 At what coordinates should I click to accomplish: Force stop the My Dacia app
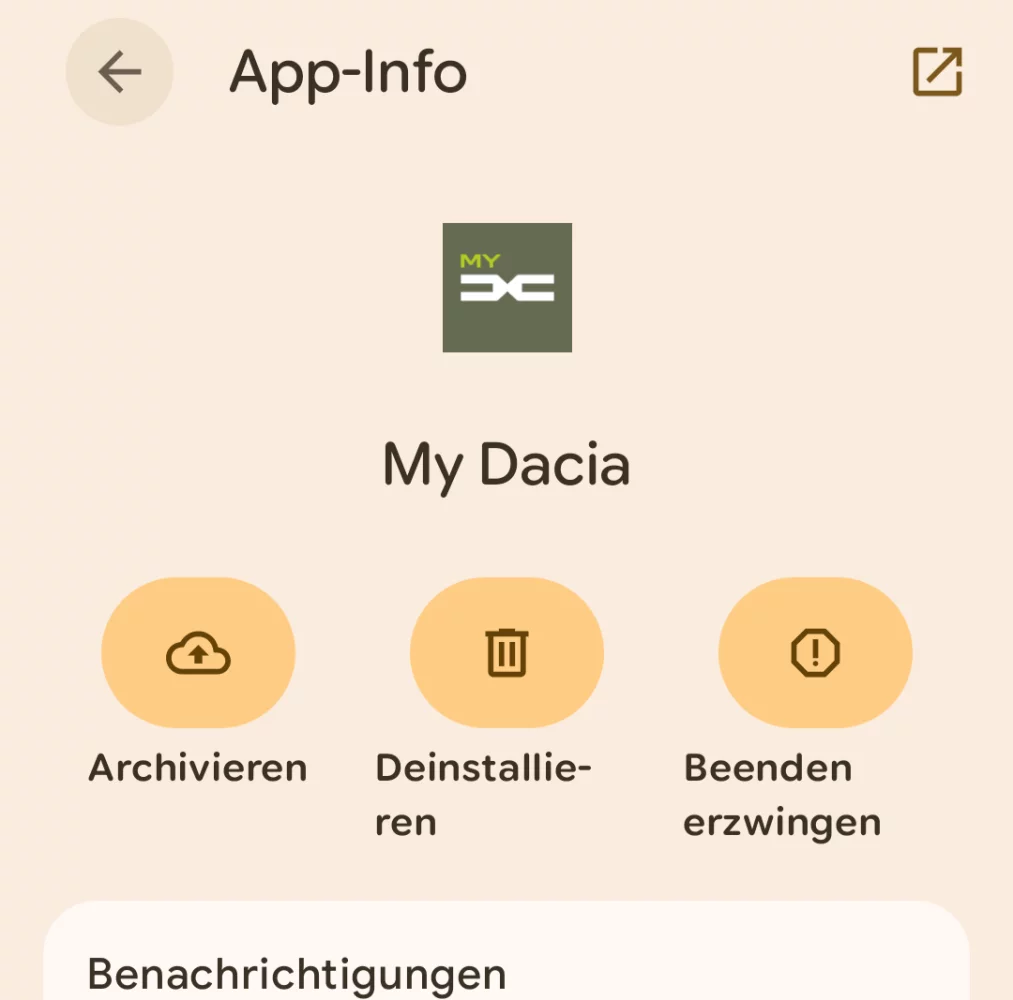click(814, 652)
